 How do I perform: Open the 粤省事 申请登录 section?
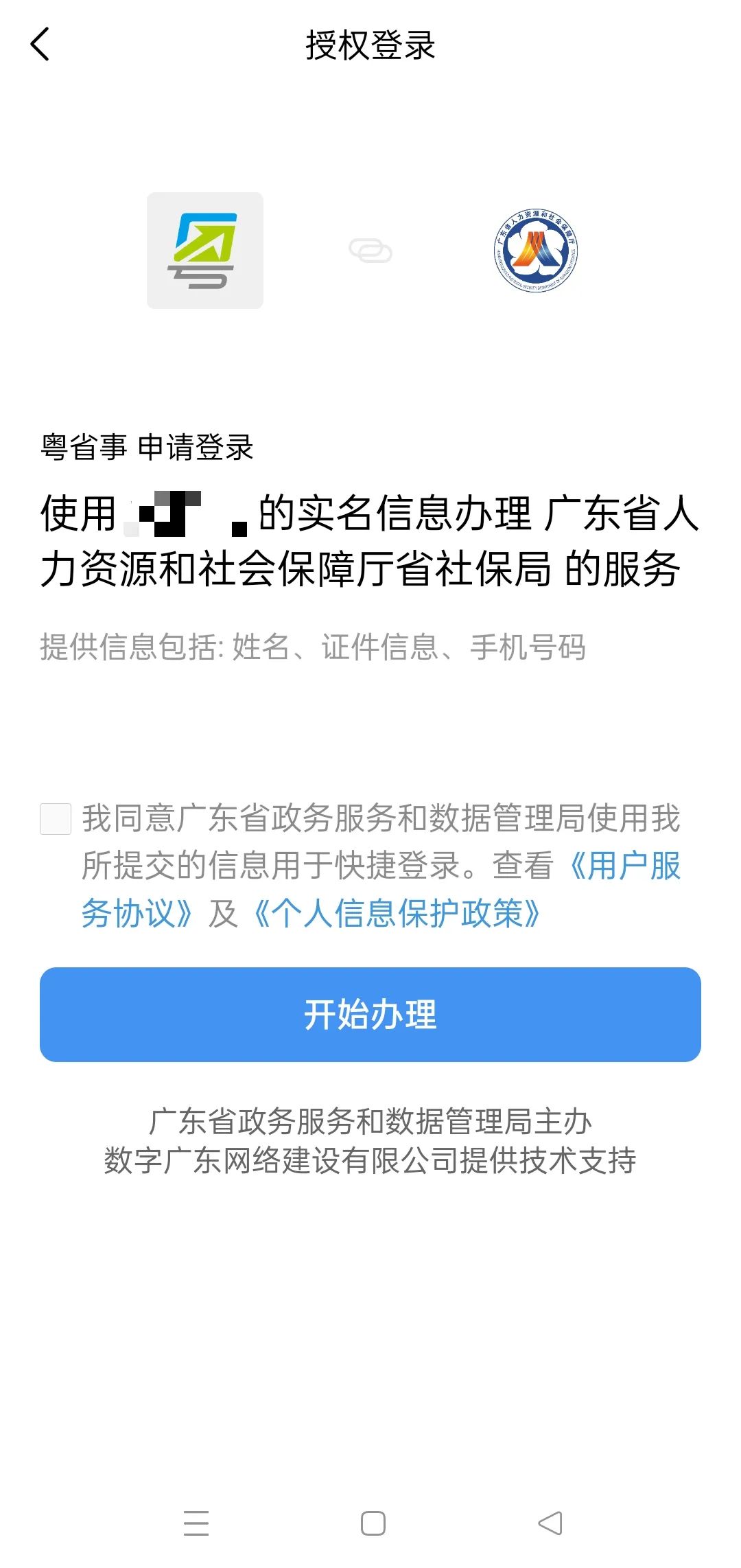click(146, 446)
